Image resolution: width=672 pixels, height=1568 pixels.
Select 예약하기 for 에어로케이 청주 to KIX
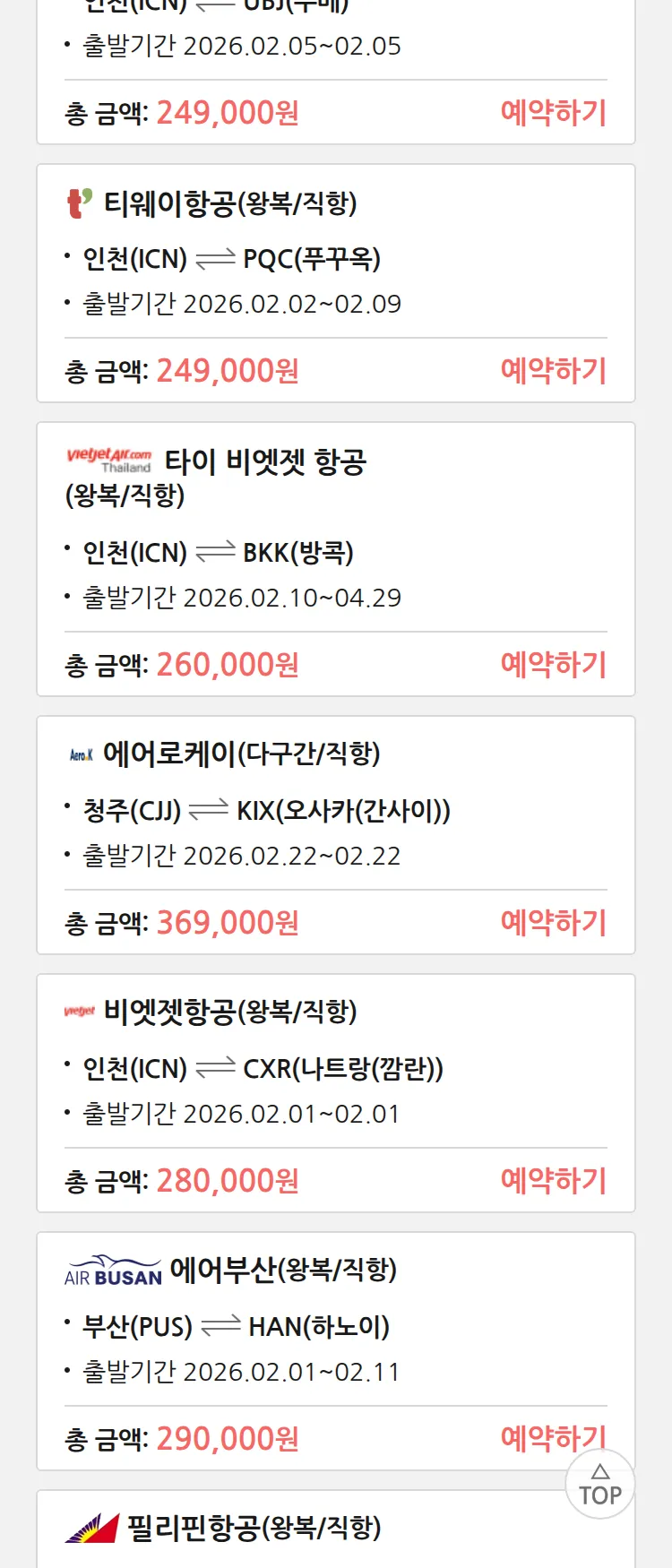click(553, 923)
